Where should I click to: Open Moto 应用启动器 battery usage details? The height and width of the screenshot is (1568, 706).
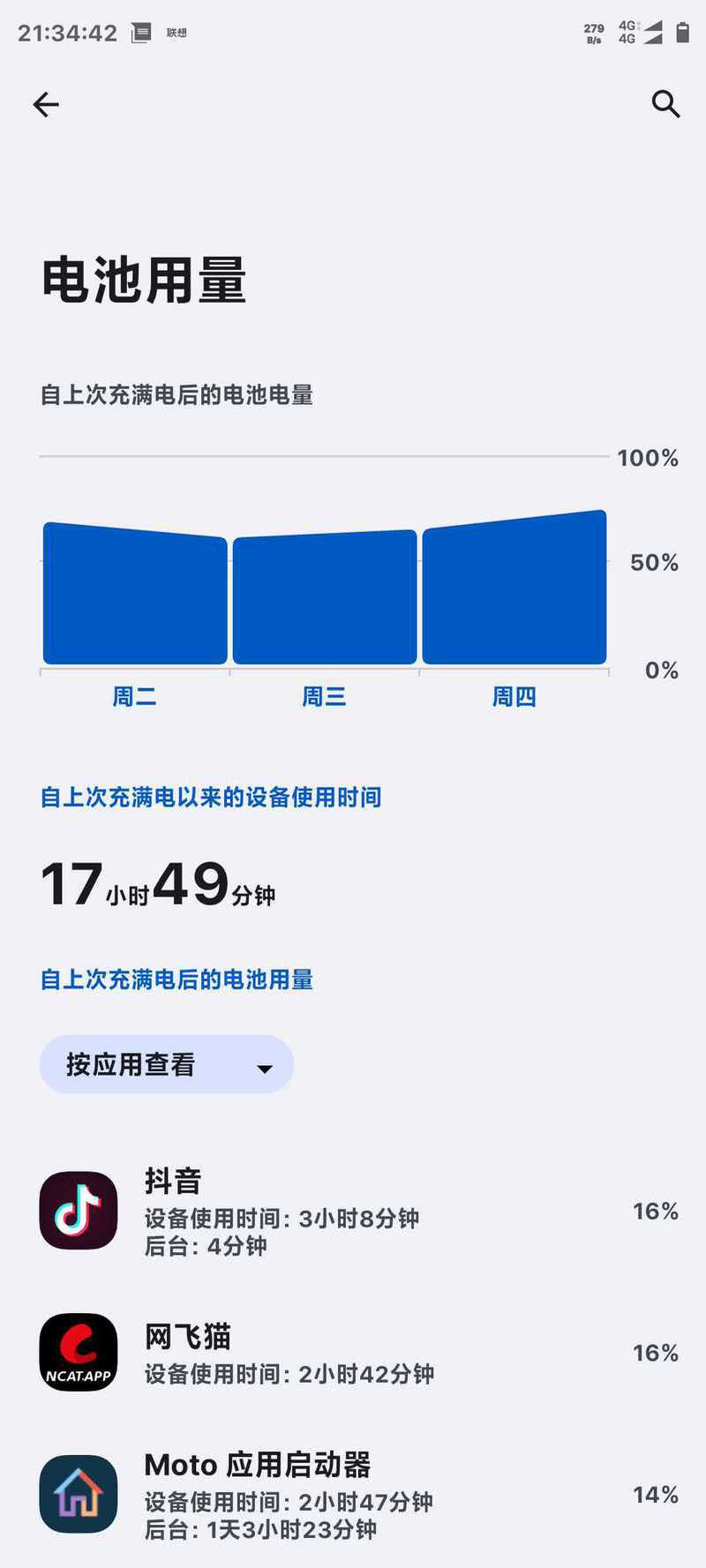[353, 1494]
